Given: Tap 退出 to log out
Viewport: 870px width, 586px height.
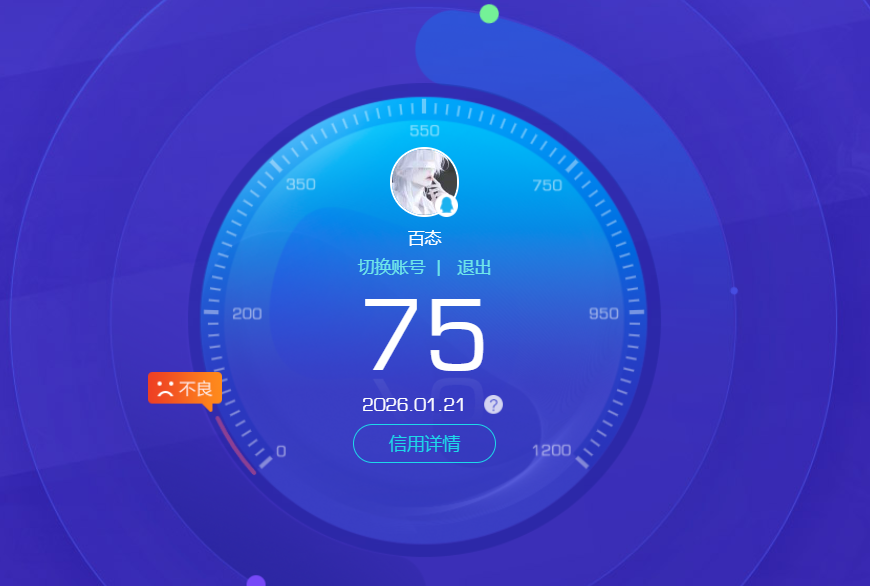Looking at the screenshot, I should coord(474,268).
